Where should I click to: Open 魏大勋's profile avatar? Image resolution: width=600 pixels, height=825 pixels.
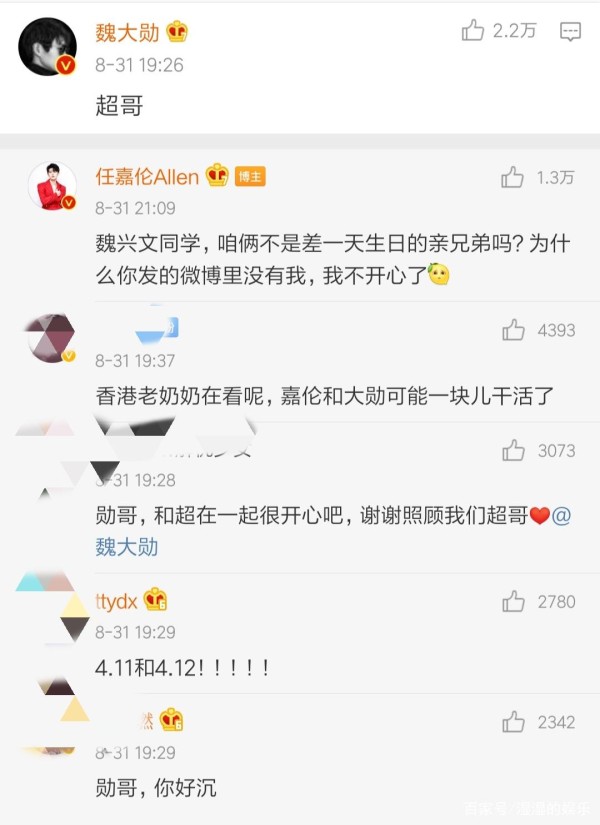[47, 47]
